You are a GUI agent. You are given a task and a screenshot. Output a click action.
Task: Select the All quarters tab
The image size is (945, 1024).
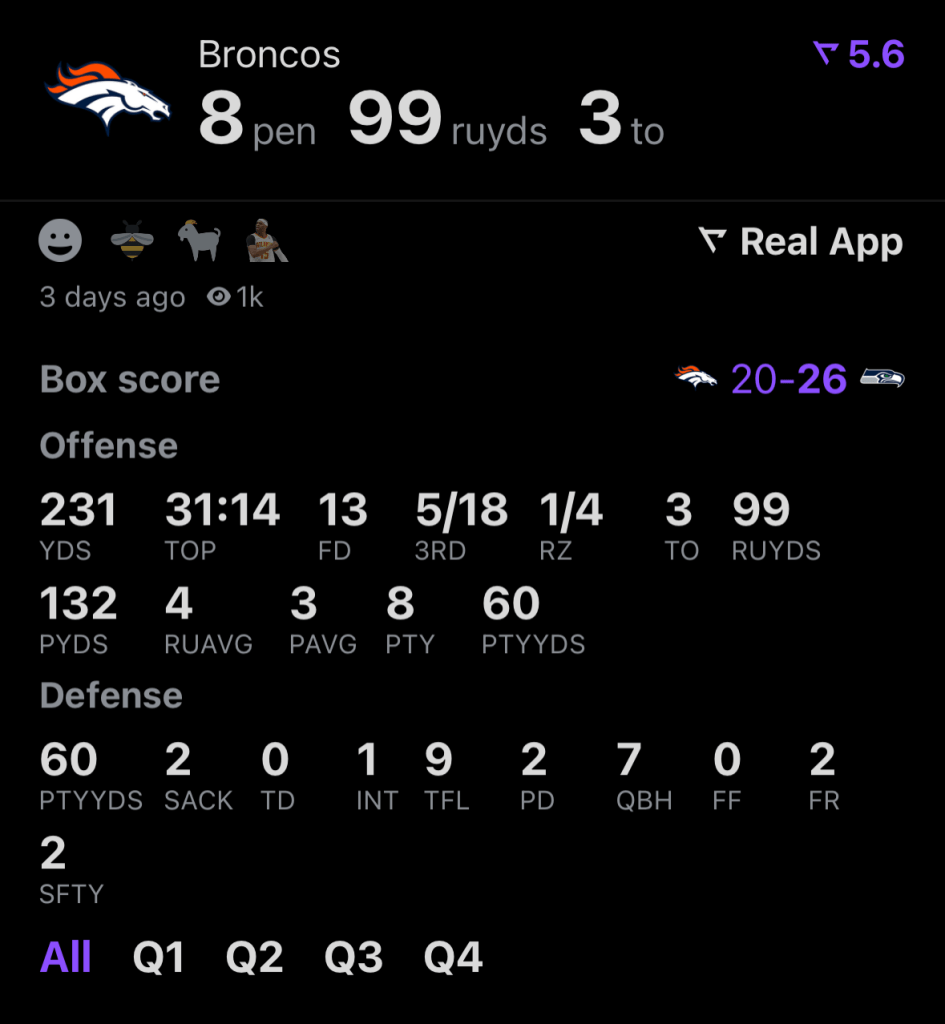point(66,958)
